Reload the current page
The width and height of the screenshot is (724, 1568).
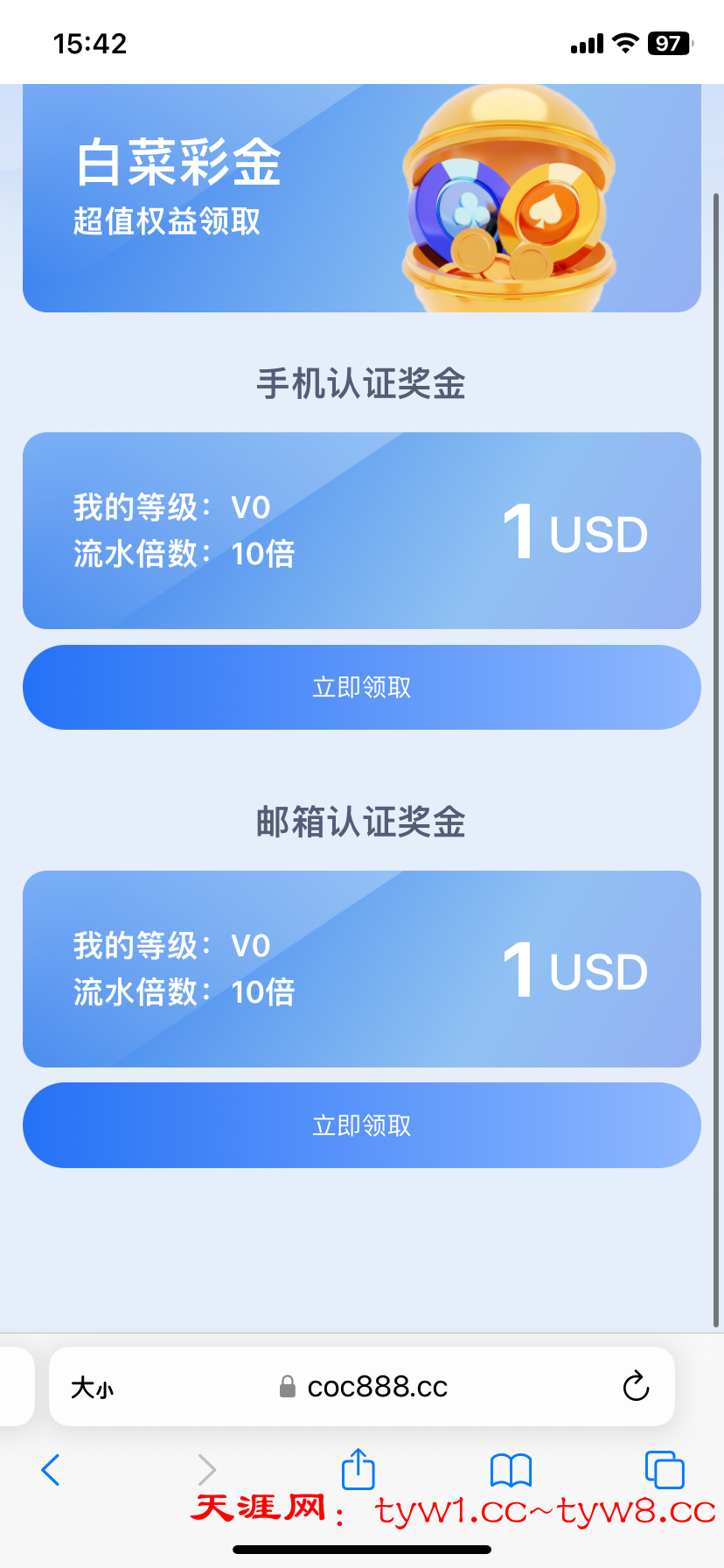[636, 1387]
